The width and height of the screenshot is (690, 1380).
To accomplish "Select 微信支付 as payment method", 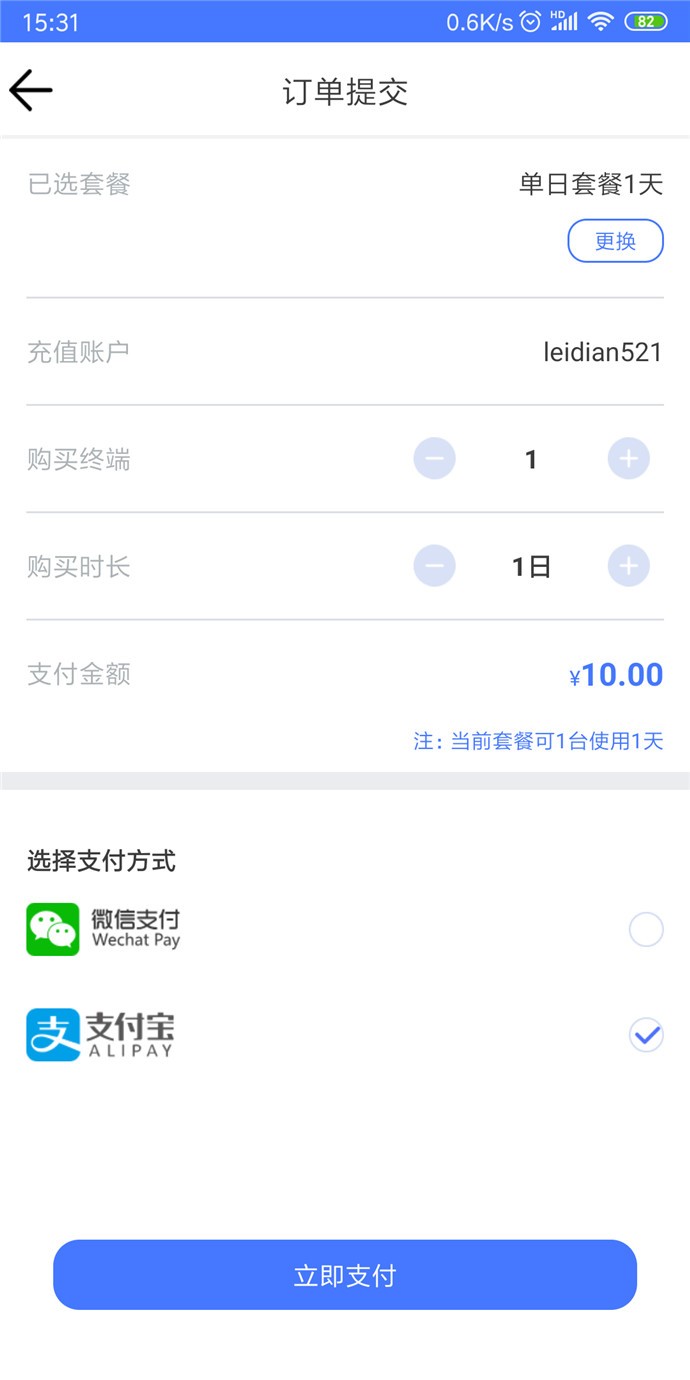I will 645,930.
